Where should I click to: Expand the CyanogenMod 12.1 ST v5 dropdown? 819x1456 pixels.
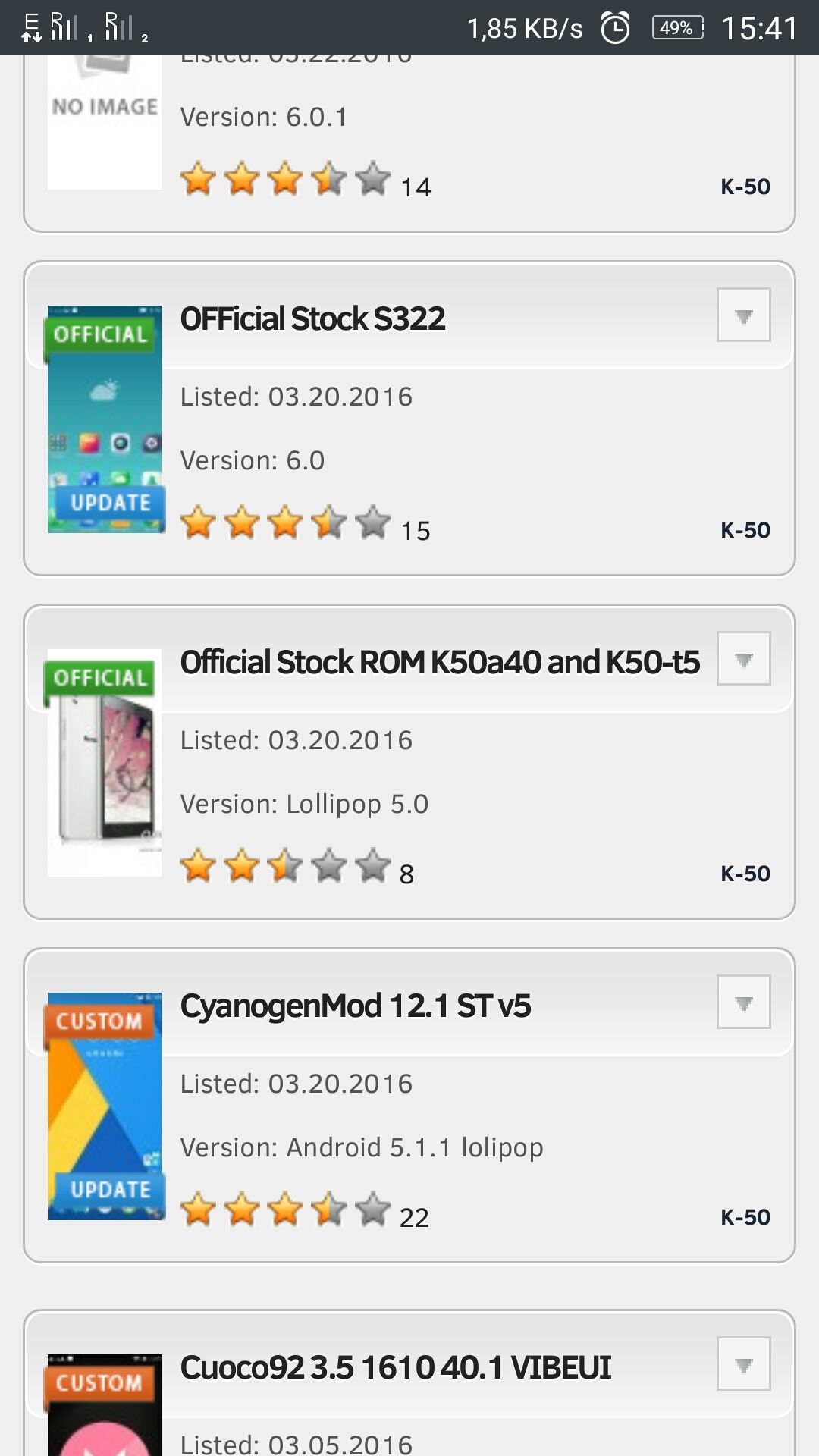pos(743,1002)
